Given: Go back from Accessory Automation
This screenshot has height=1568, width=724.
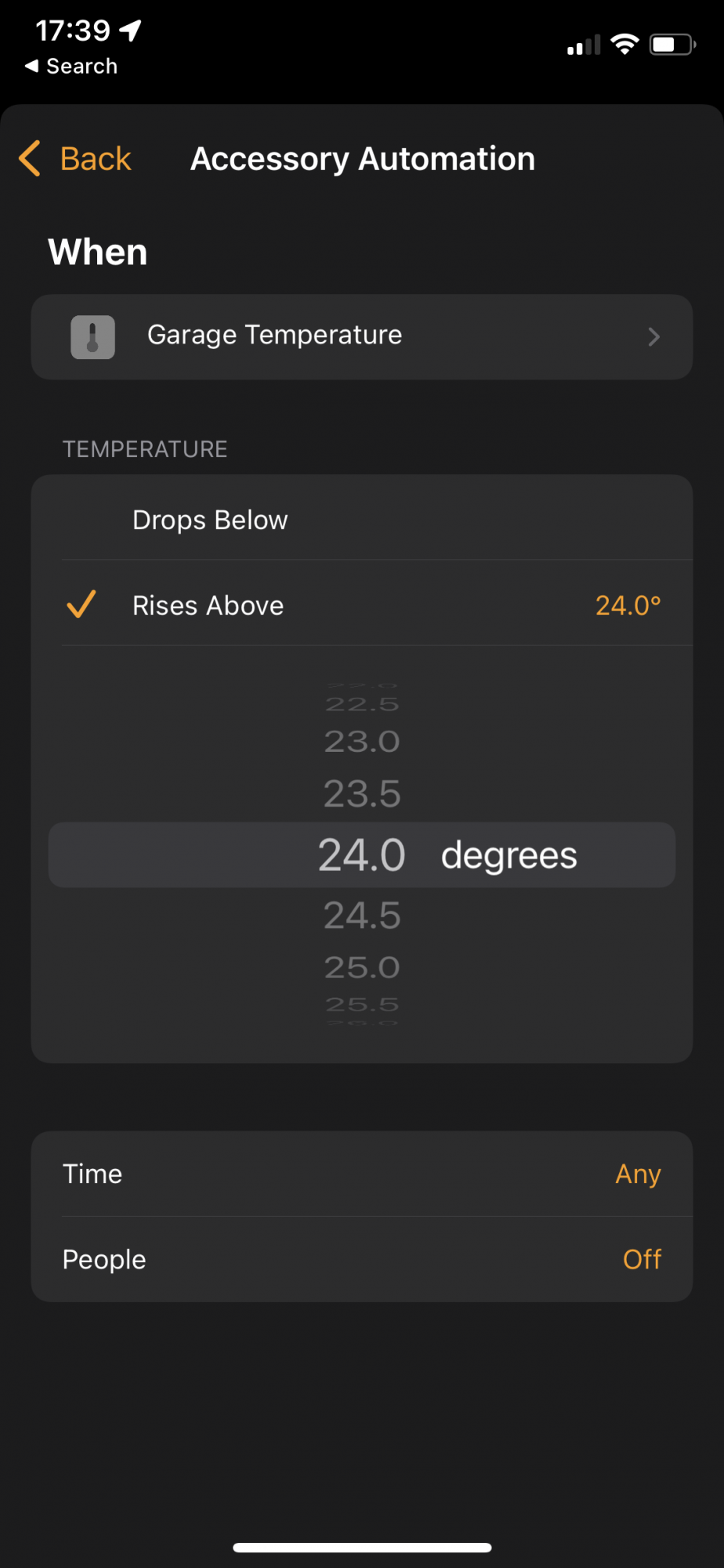Looking at the screenshot, I should click(x=75, y=159).
